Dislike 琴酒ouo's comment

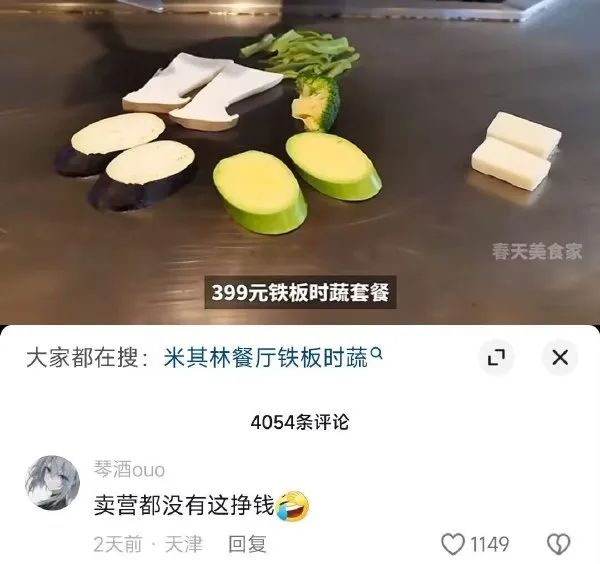(557, 544)
